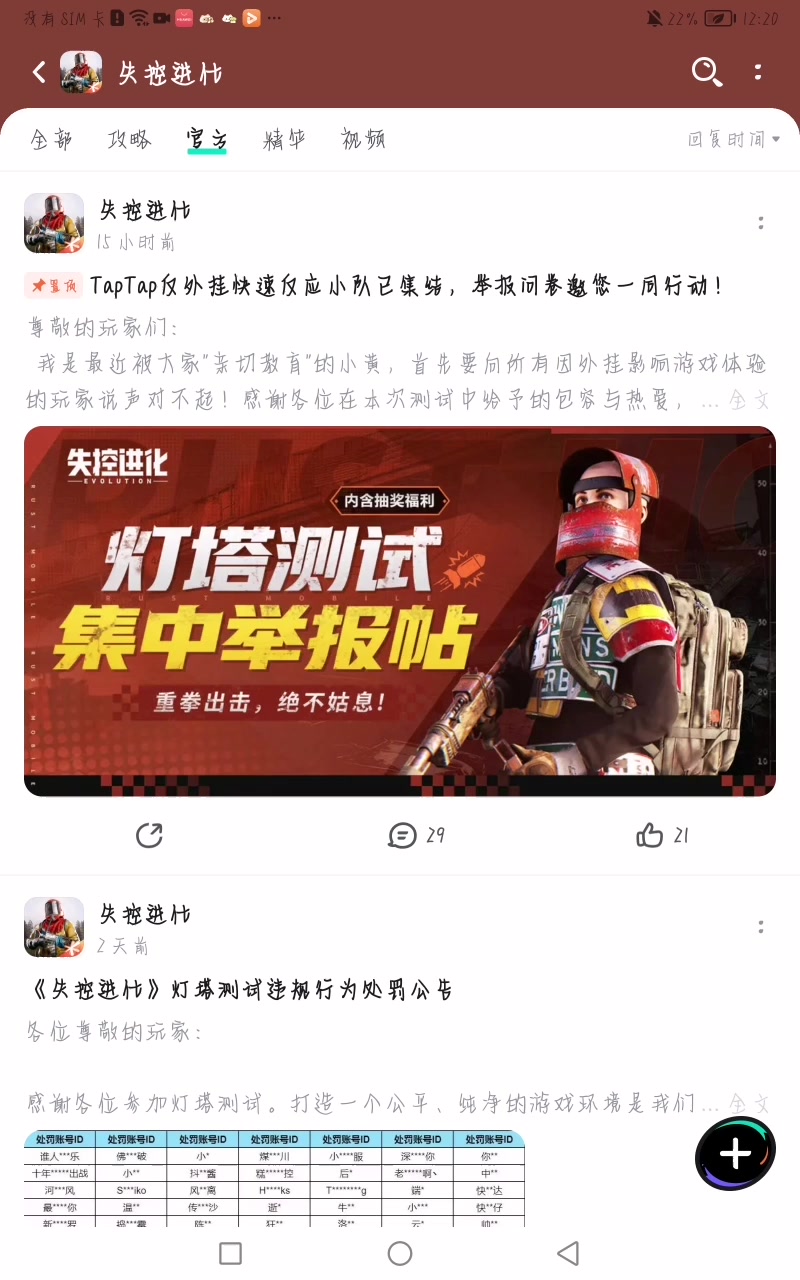
Task: Switch to the 视频 tab
Action: [x=363, y=139]
